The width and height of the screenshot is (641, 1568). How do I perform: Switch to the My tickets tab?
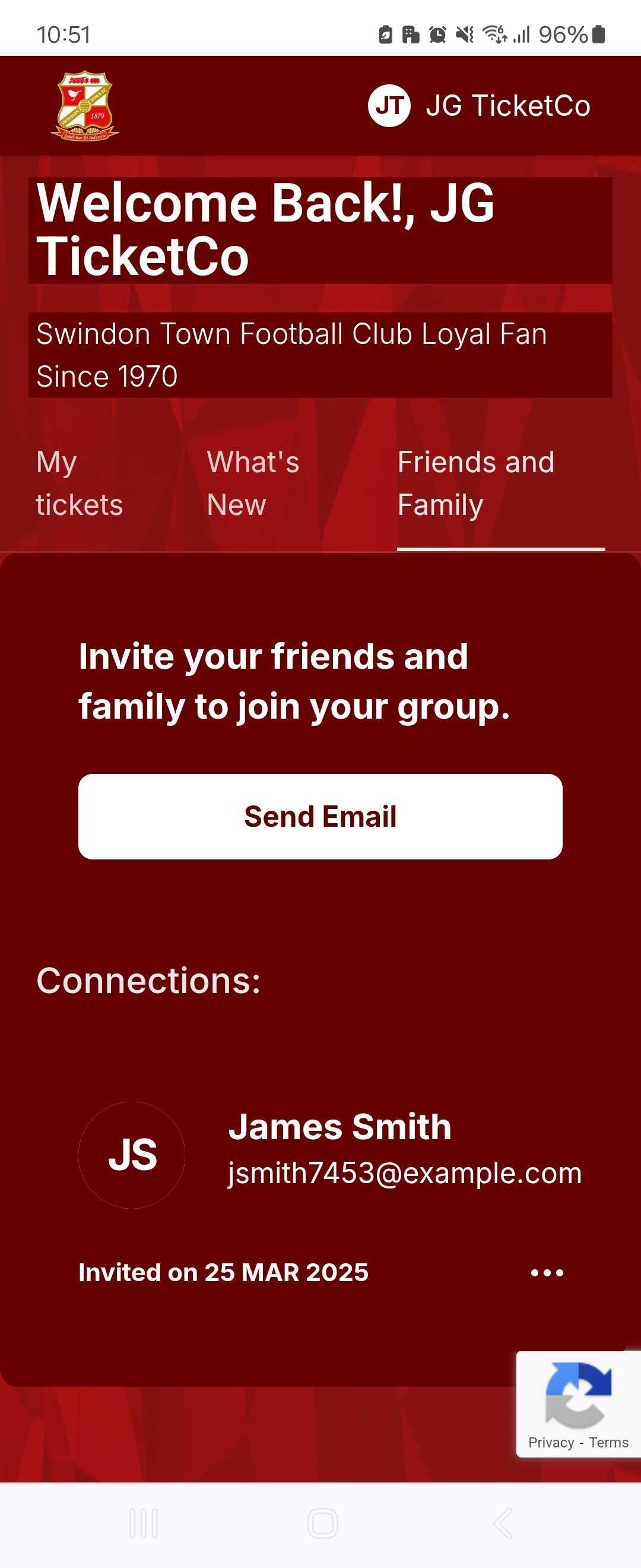[x=80, y=483]
